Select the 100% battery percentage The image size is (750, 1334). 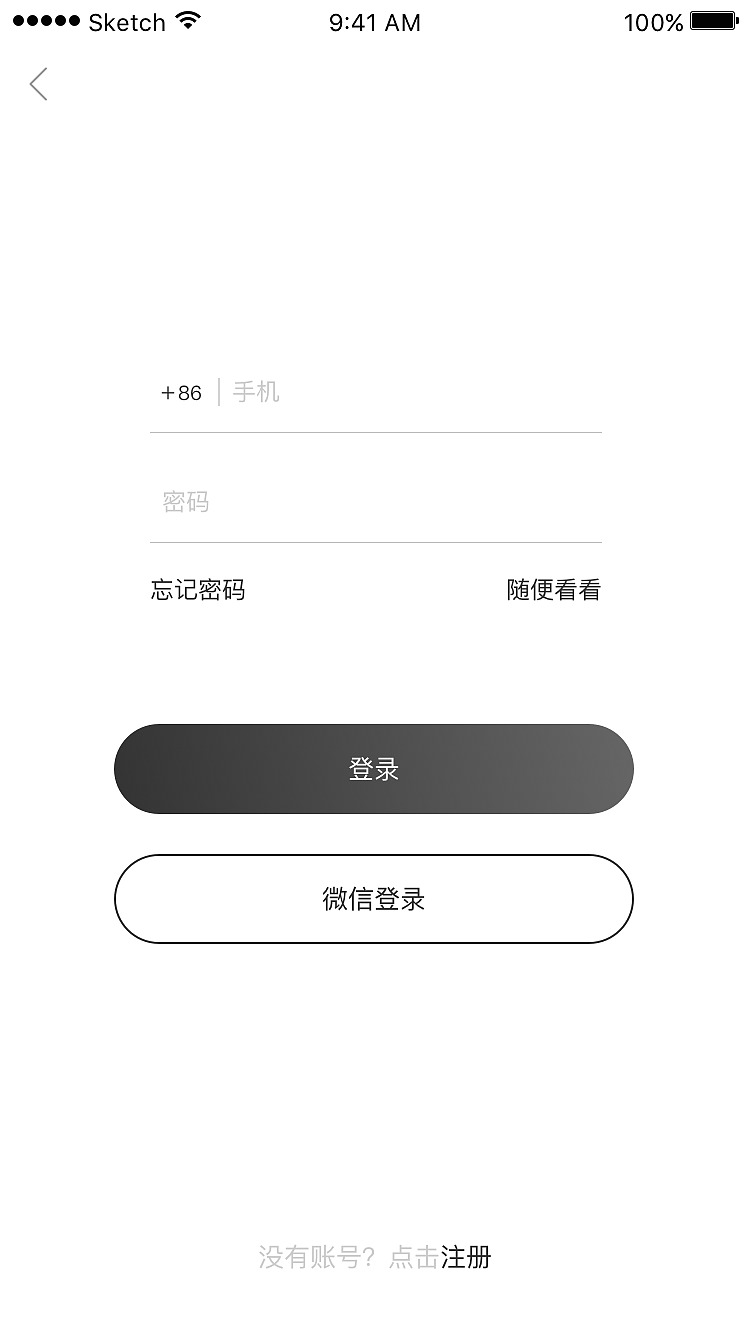click(651, 22)
